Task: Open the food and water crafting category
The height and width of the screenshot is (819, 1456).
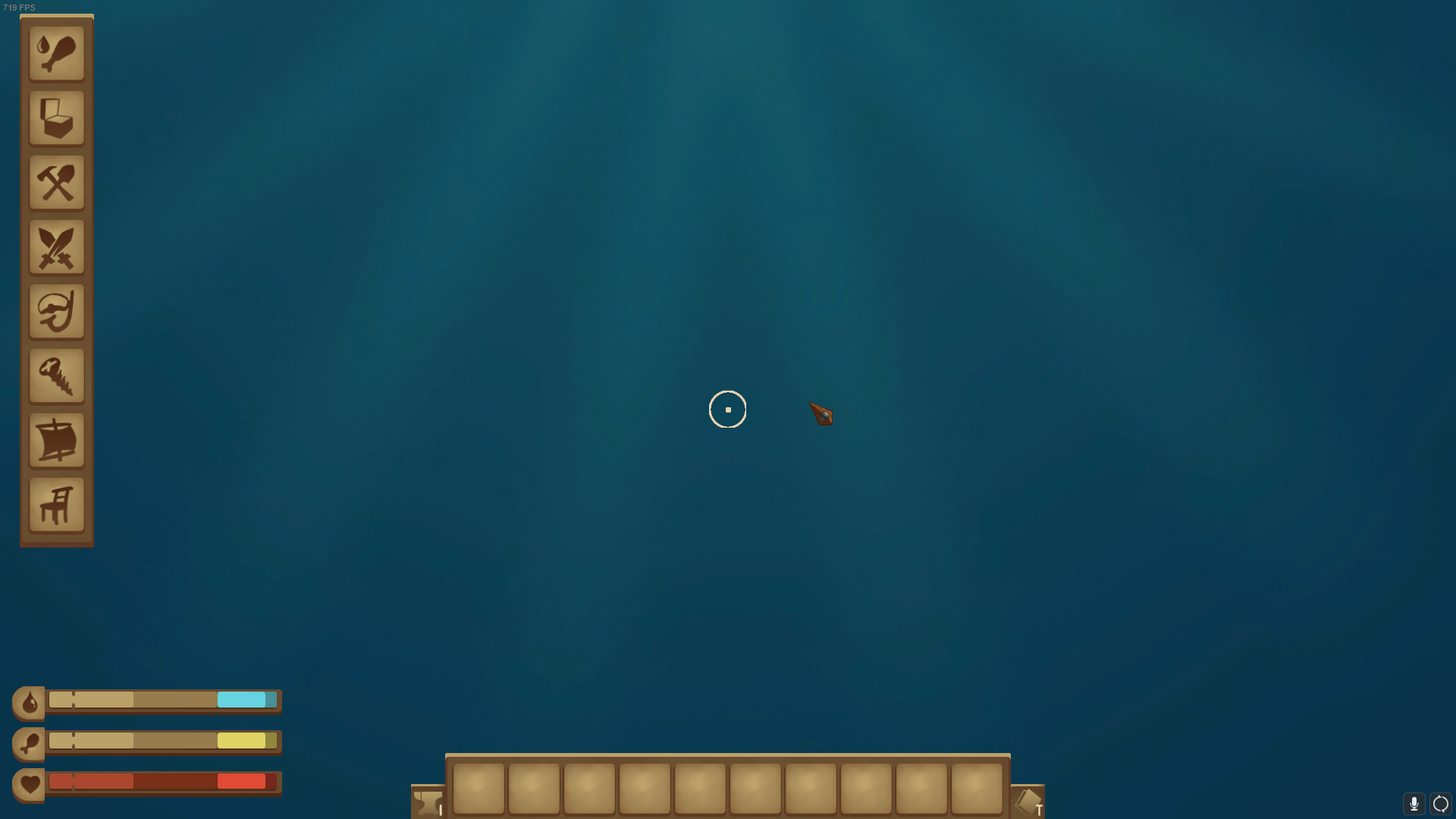Action: 57,54
